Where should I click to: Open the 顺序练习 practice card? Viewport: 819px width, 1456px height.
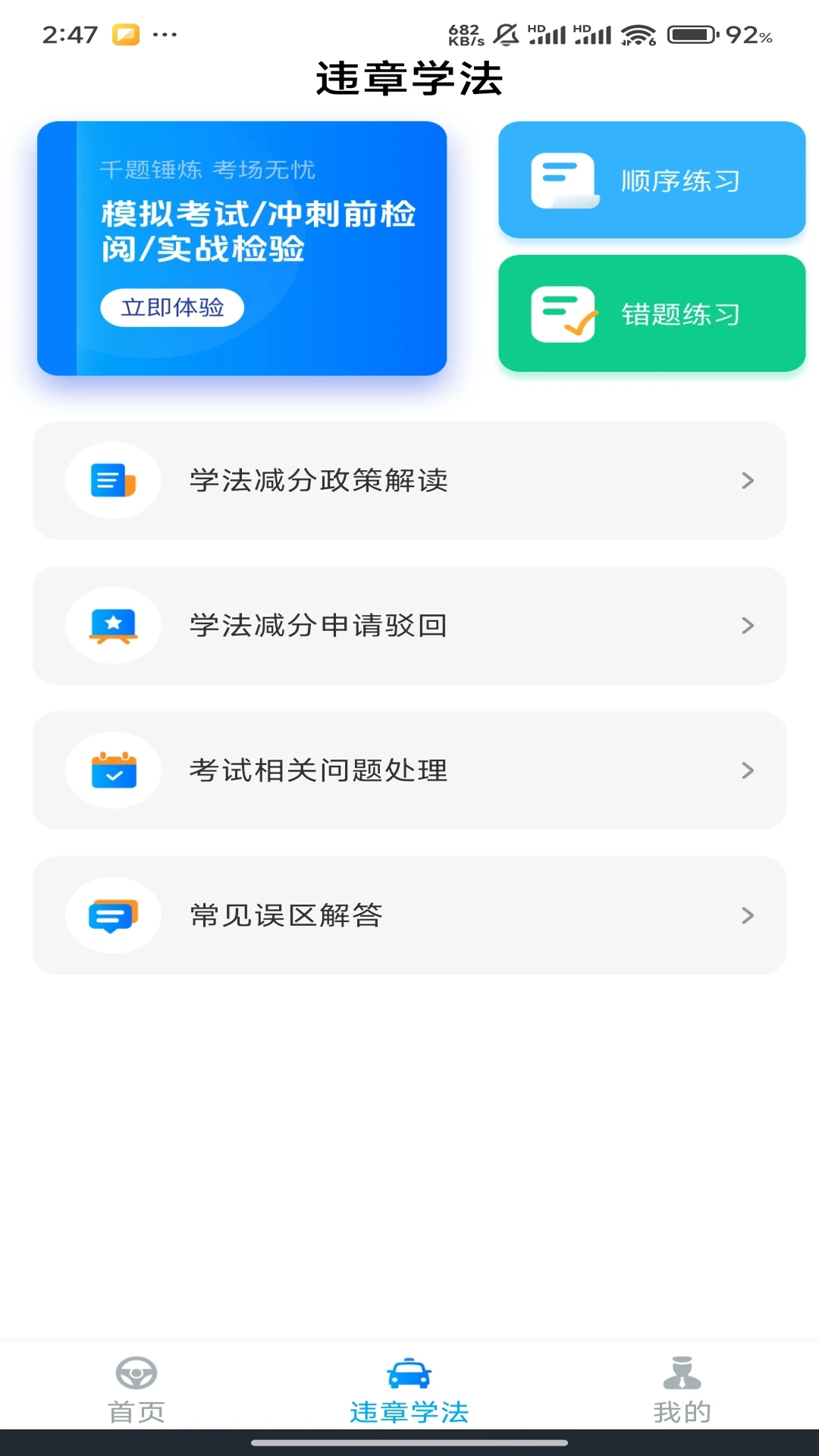tap(651, 180)
